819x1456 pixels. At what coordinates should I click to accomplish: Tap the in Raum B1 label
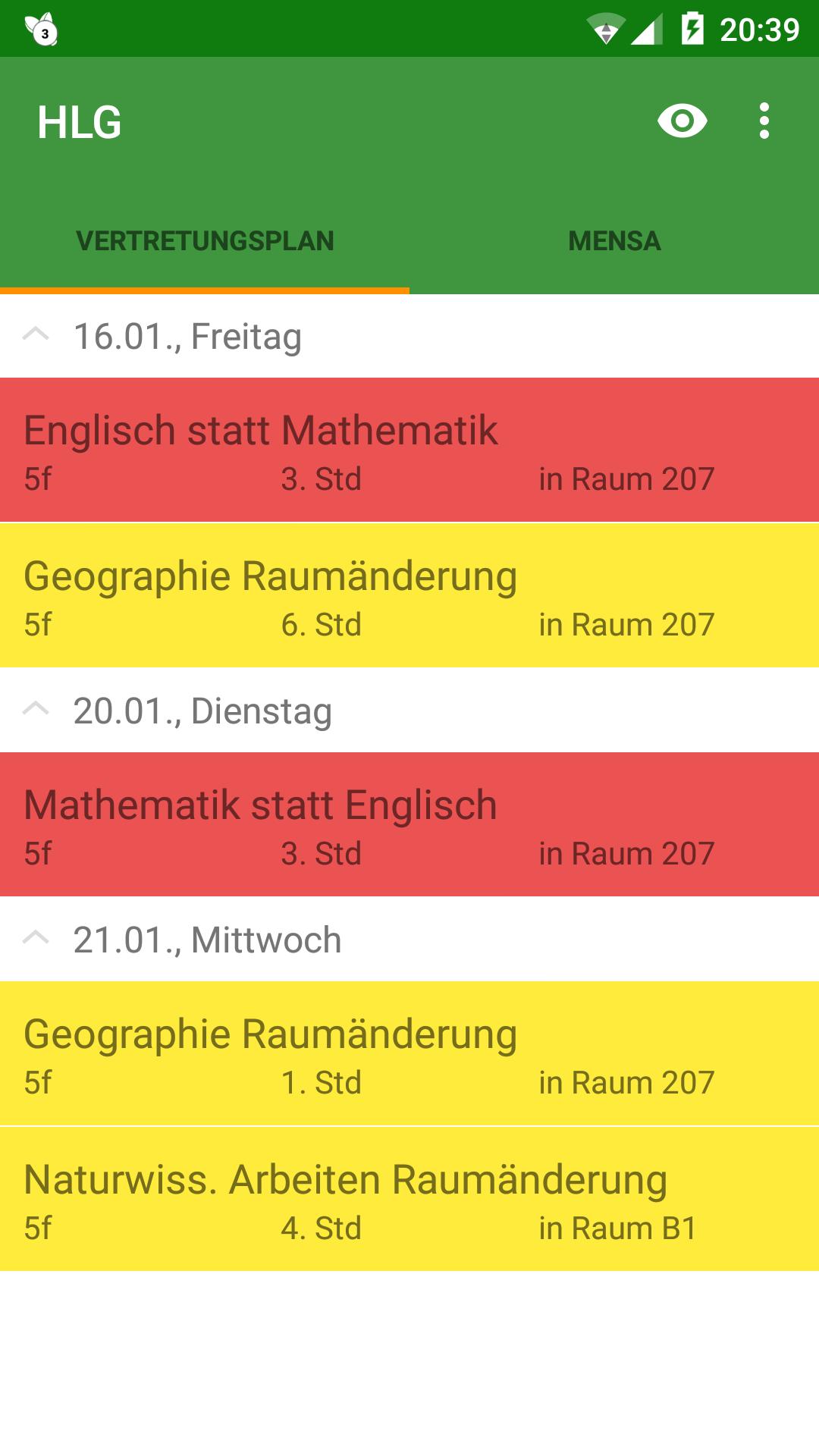coord(618,1226)
